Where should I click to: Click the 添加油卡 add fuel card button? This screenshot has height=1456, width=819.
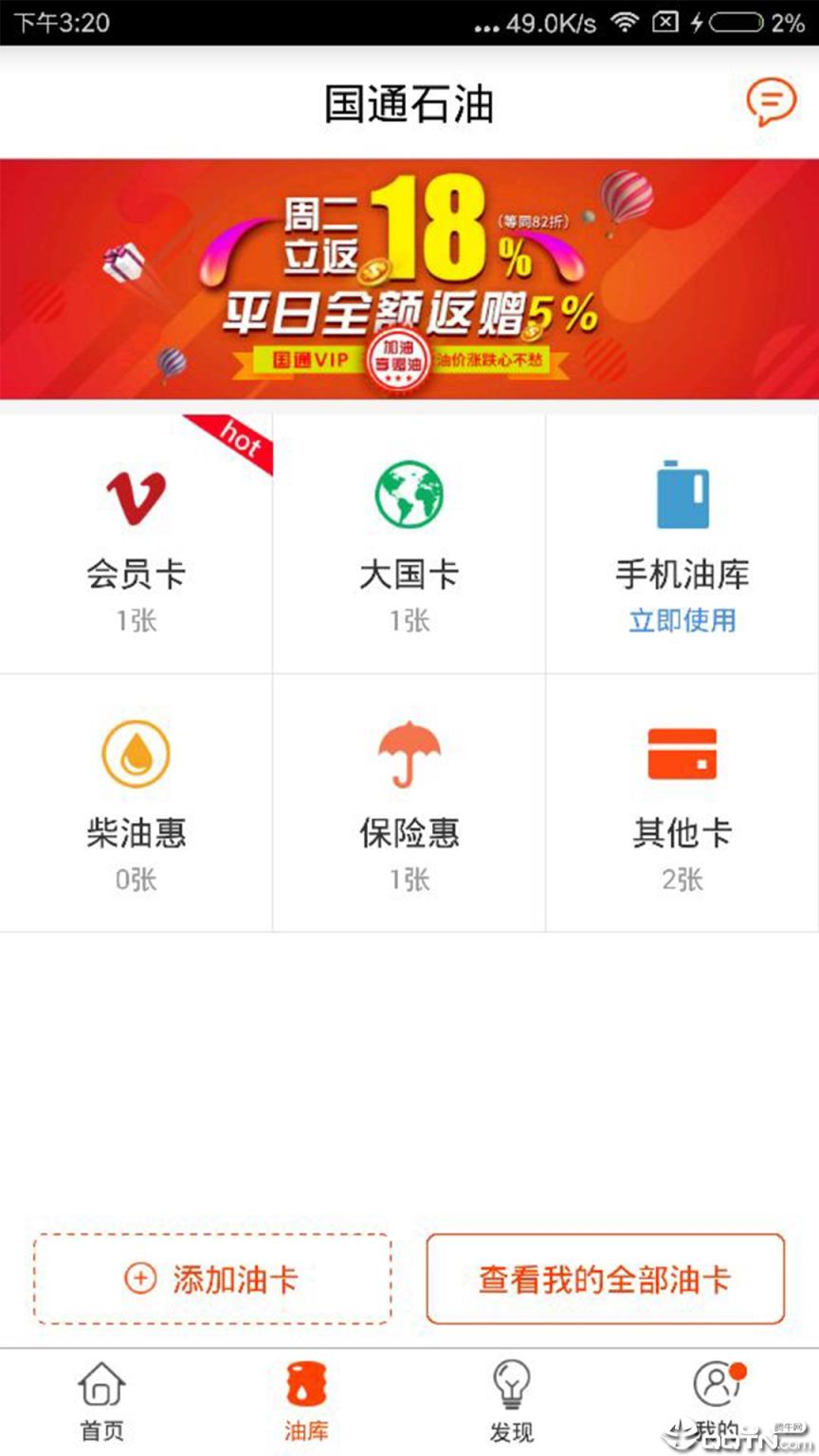(x=210, y=1280)
